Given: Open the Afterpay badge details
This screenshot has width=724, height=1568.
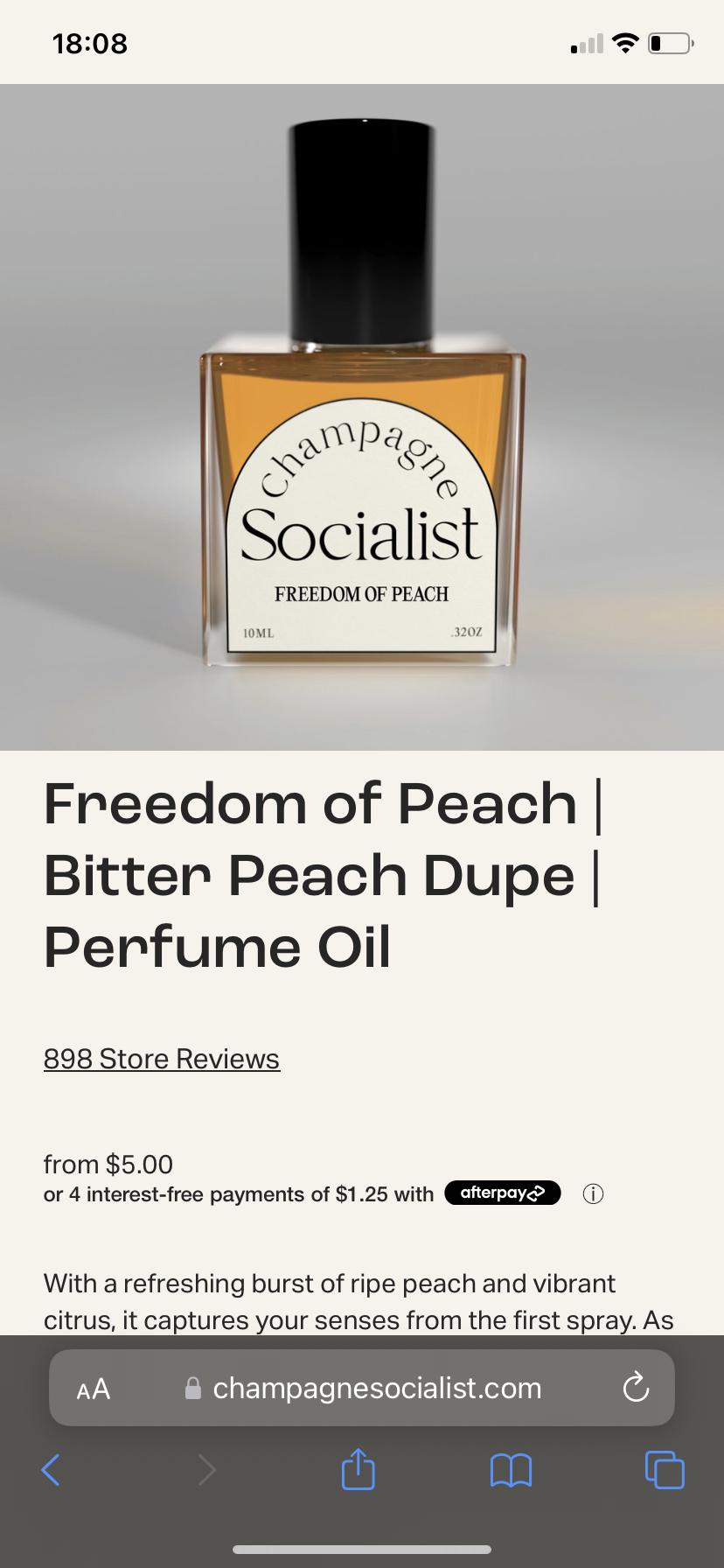Looking at the screenshot, I should (x=502, y=1193).
